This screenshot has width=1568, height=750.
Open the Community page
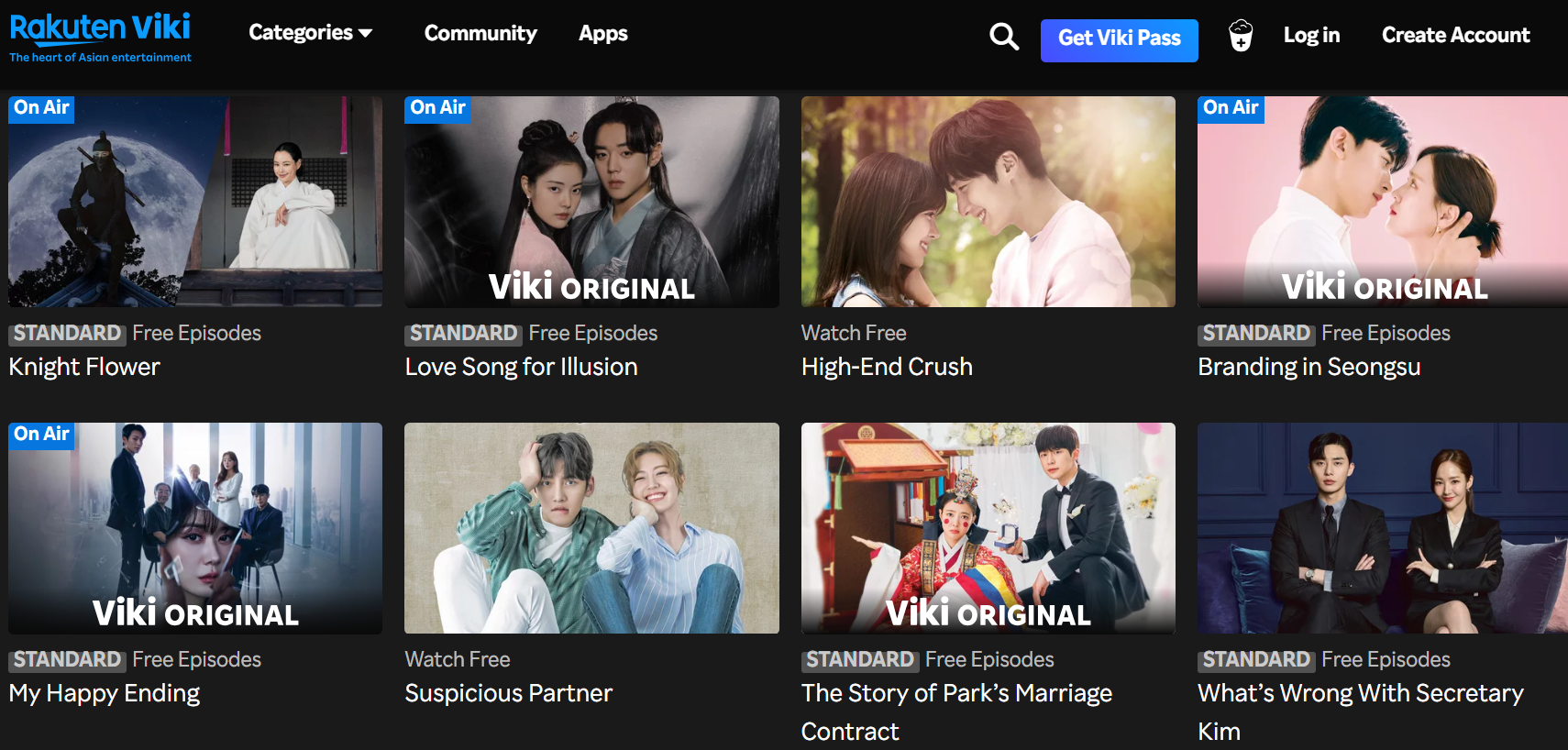pos(480,33)
